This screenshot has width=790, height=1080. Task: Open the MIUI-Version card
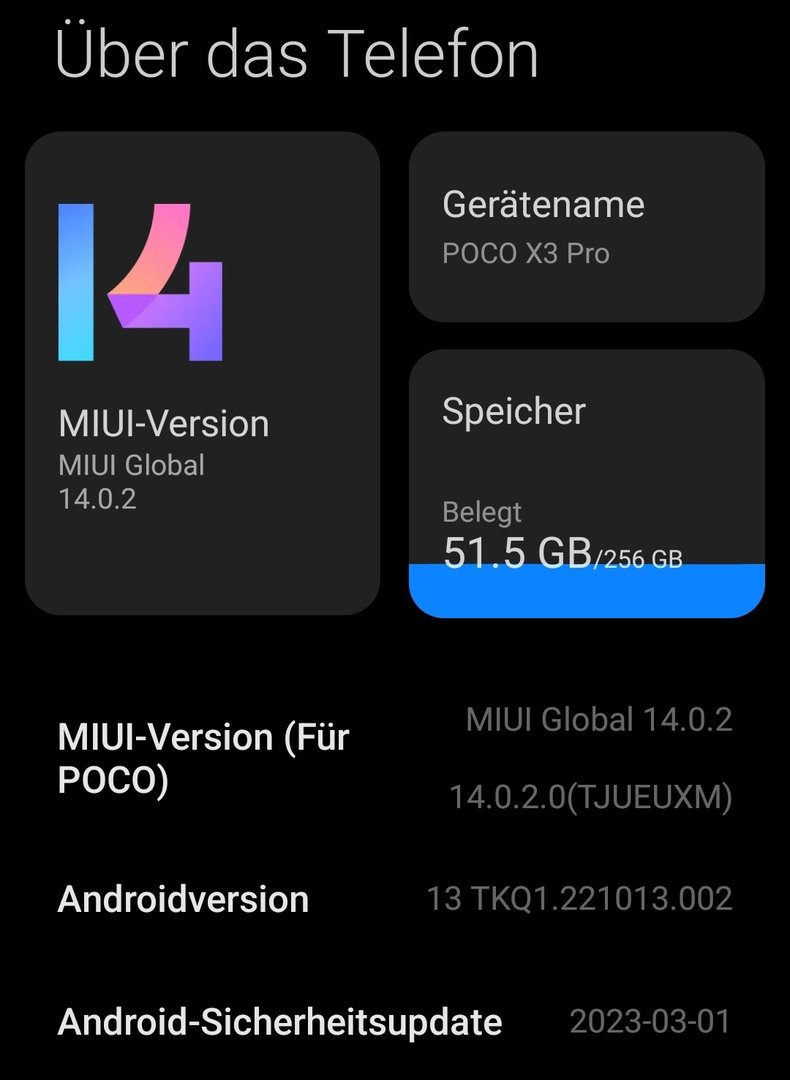point(202,372)
